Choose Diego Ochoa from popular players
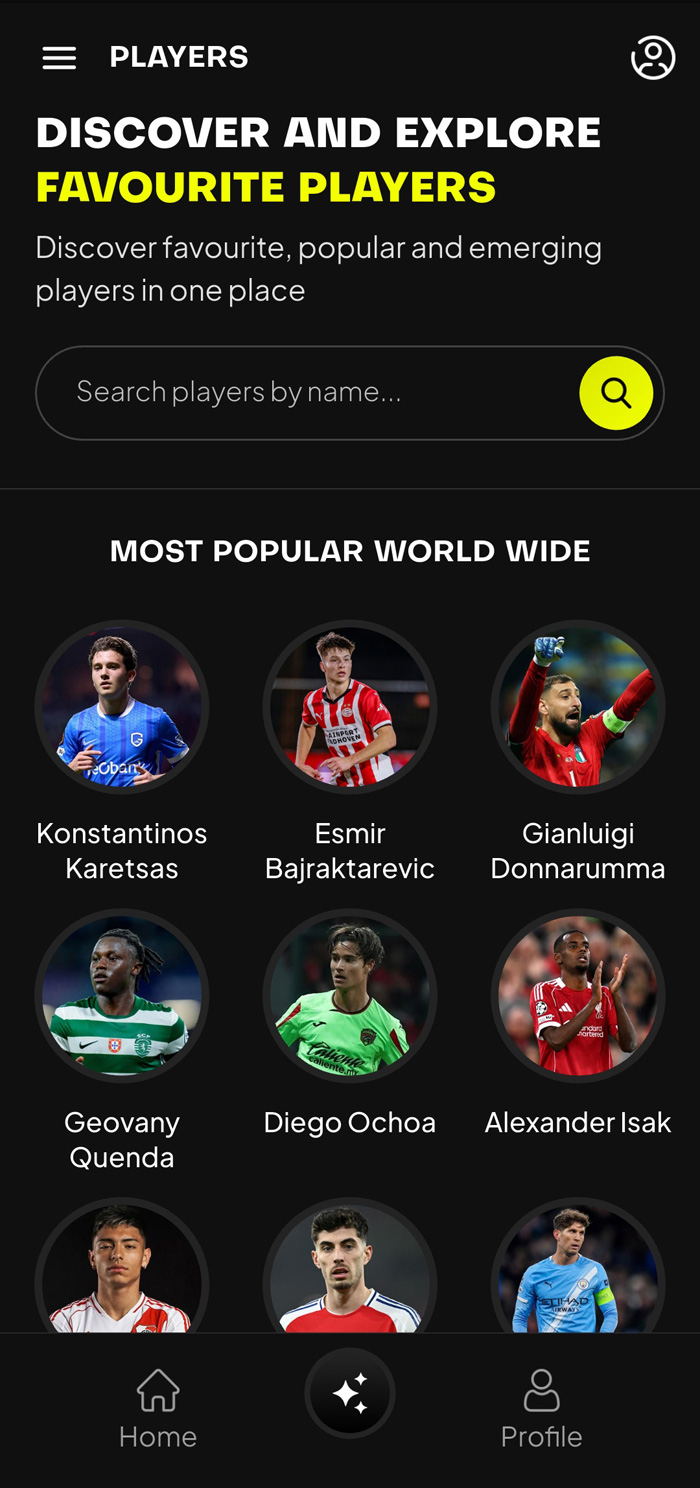700x1488 pixels. (x=350, y=996)
